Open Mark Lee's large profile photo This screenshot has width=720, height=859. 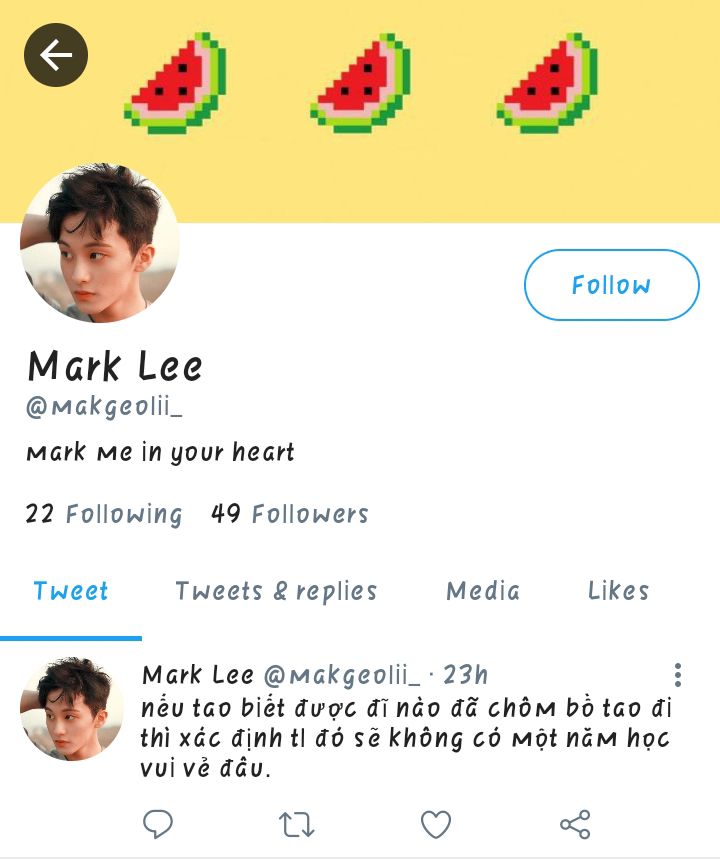click(x=100, y=243)
